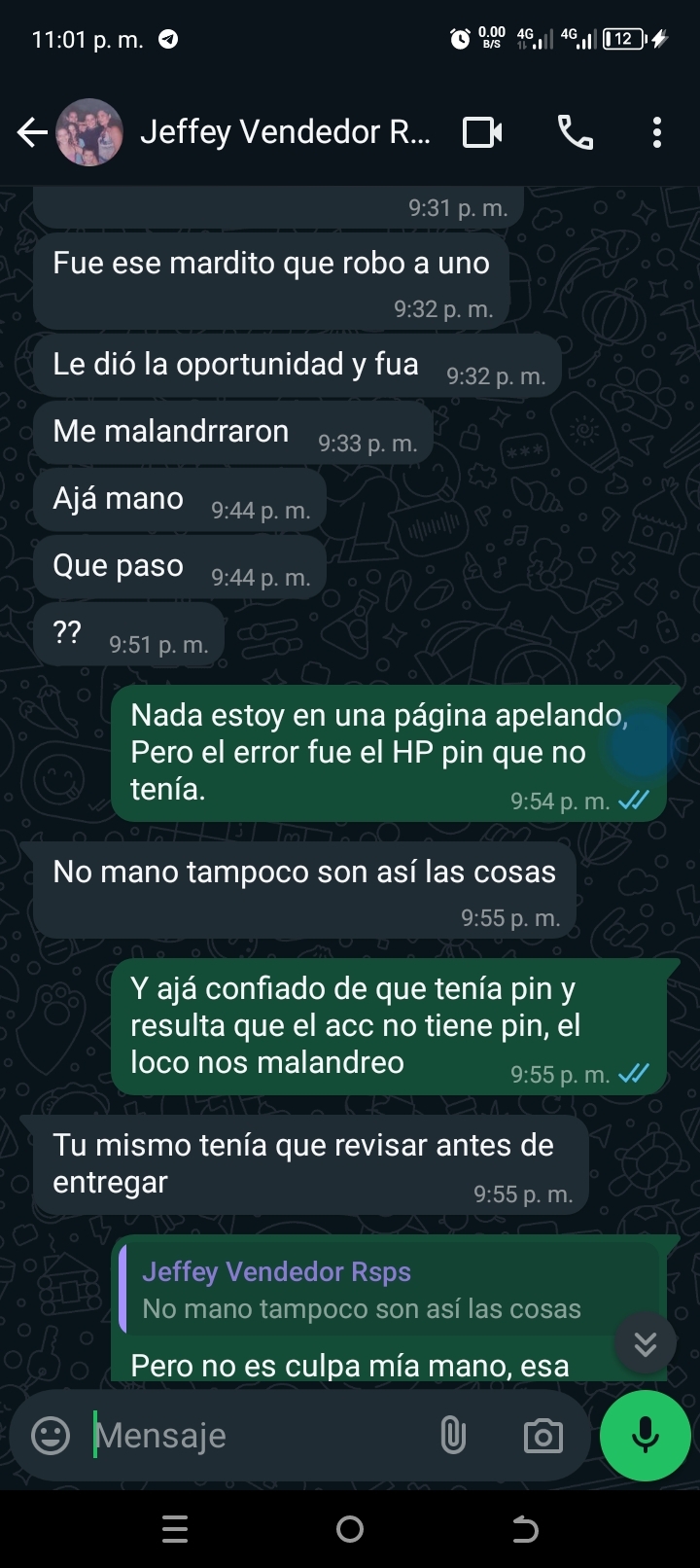Go back to the chat list
Screen dimensions: 700x1568
point(31,132)
